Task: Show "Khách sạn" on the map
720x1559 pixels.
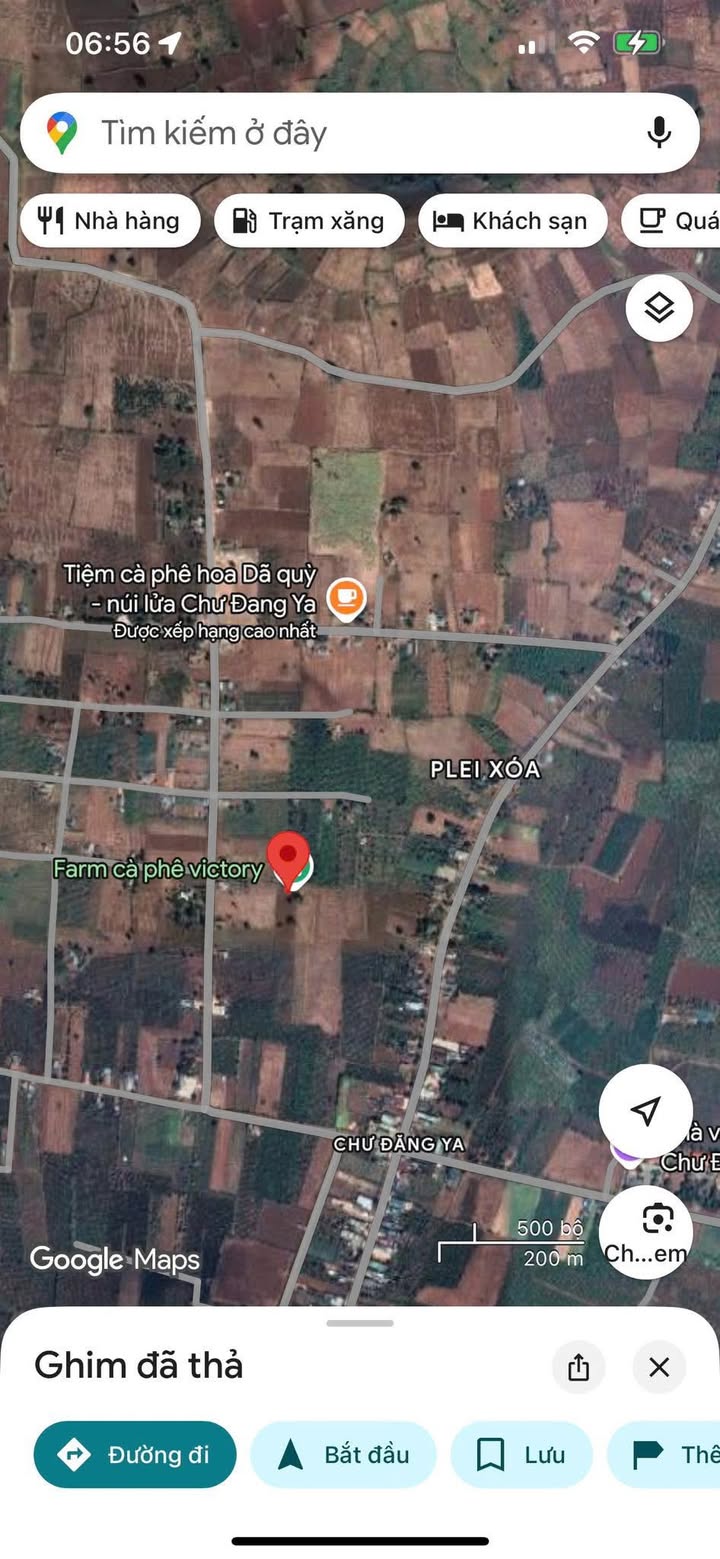Action: pos(512,221)
